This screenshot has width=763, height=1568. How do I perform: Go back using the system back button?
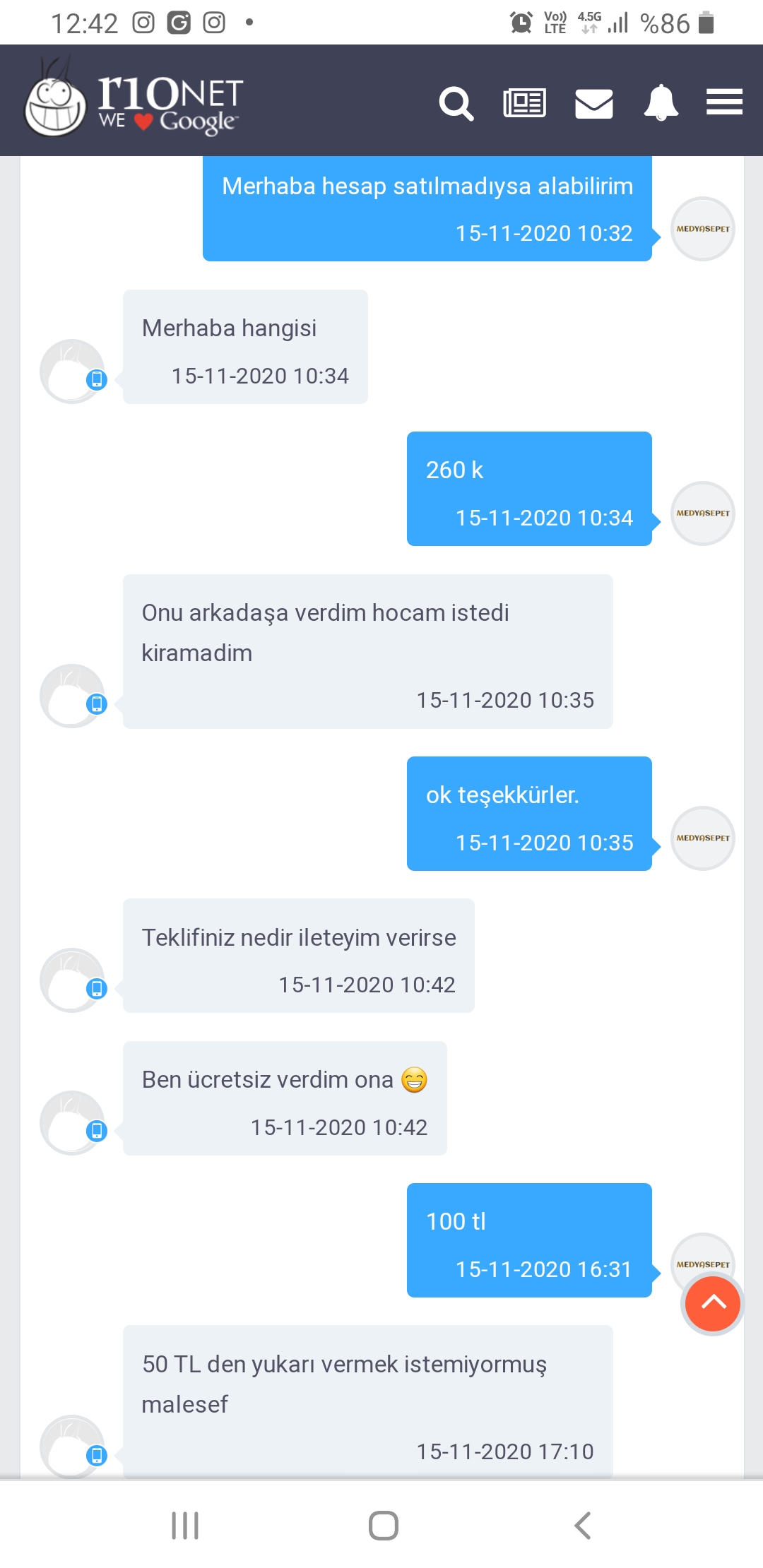pos(582,1526)
